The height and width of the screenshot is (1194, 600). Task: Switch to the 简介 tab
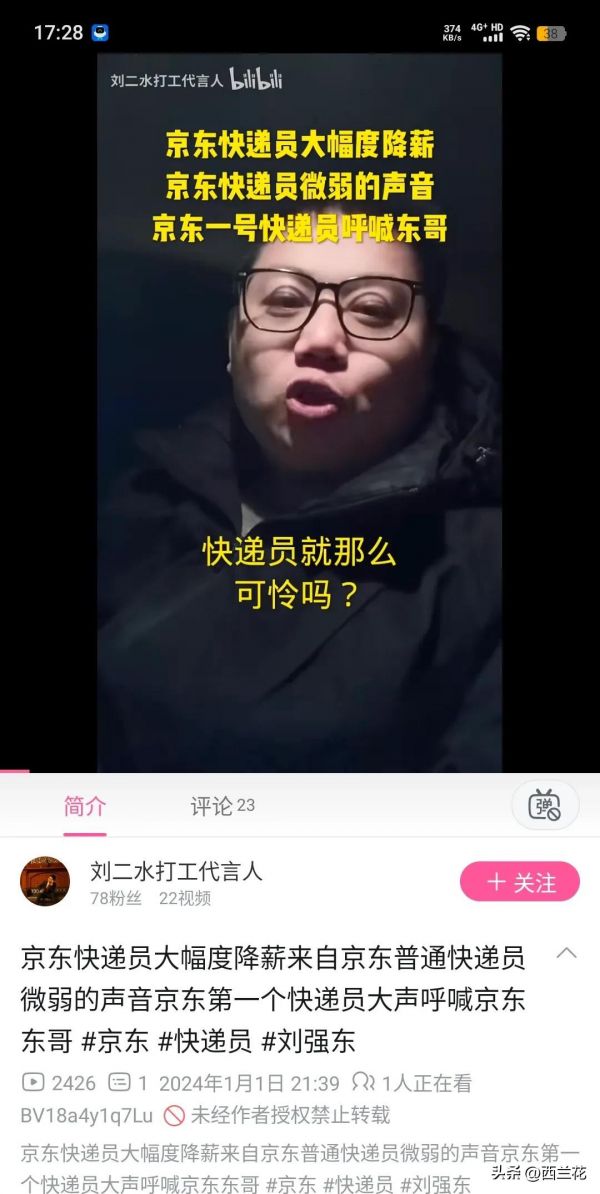pyautogui.click(x=85, y=806)
